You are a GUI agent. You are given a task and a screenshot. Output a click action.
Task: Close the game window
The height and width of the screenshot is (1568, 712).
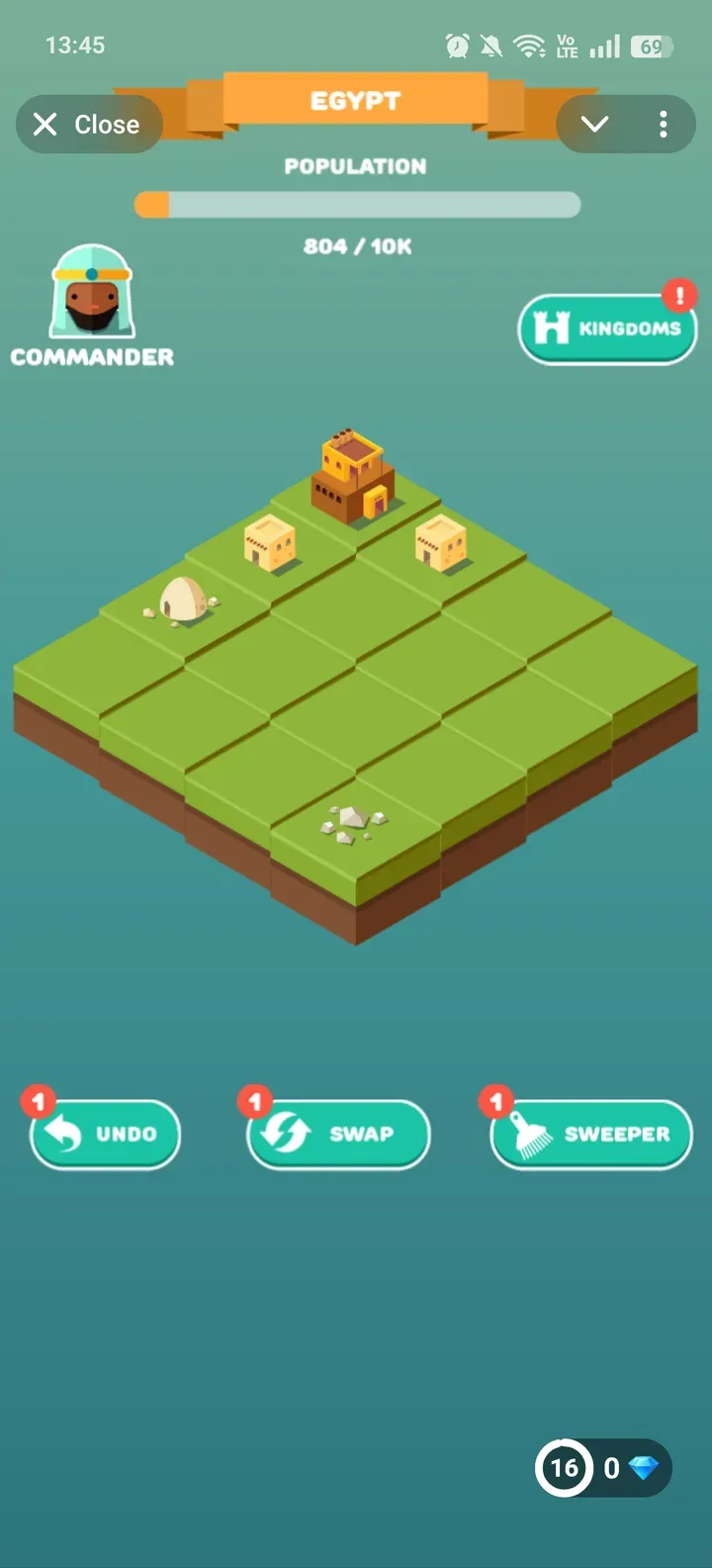pos(87,125)
